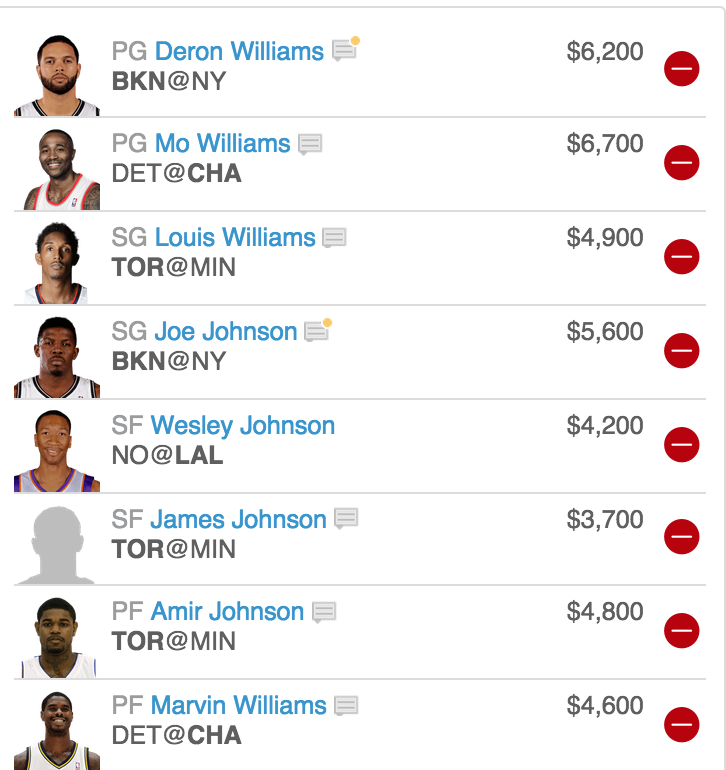Open Deron Williams player profile link

click(x=239, y=51)
